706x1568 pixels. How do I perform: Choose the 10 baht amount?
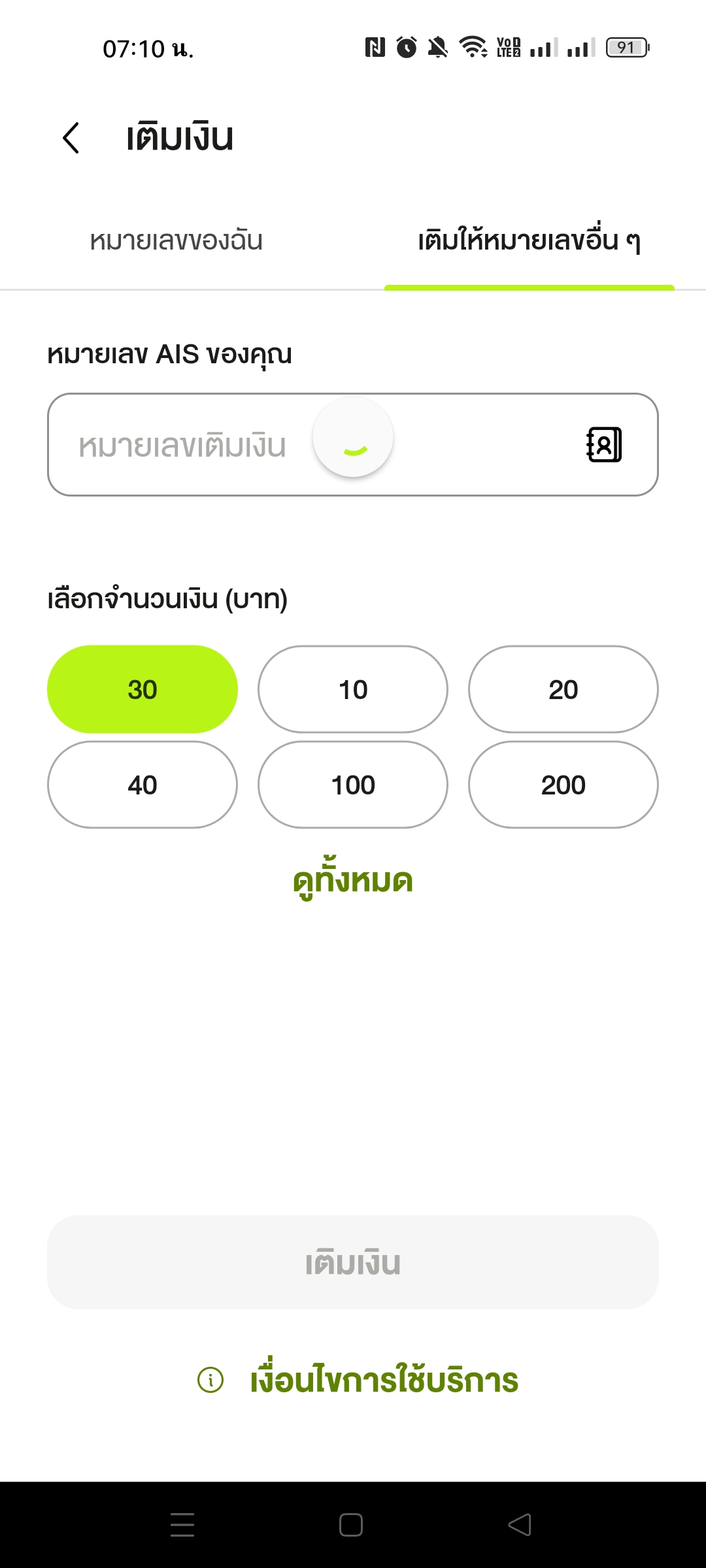[x=353, y=689]
